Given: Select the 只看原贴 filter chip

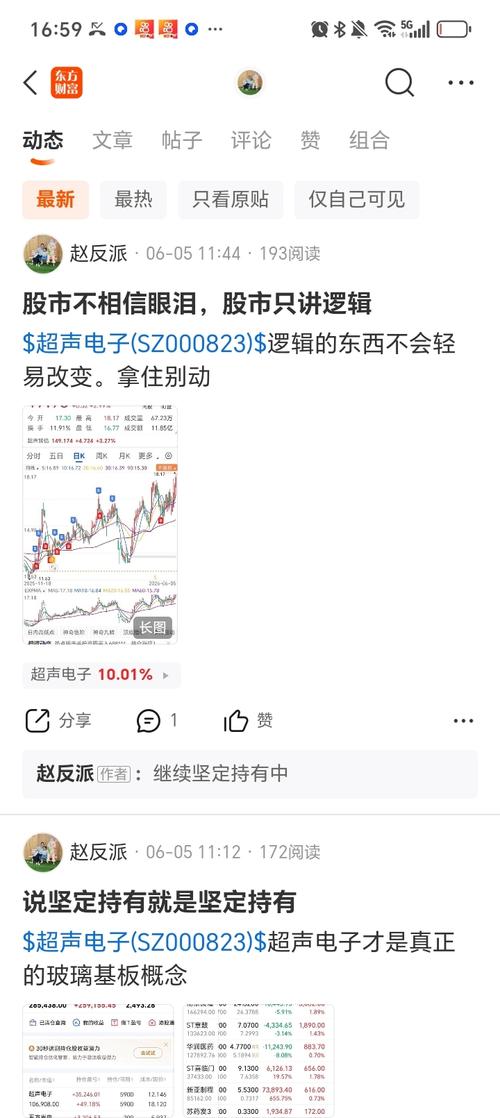Looking at the screenshot, I should pos(230,200).
